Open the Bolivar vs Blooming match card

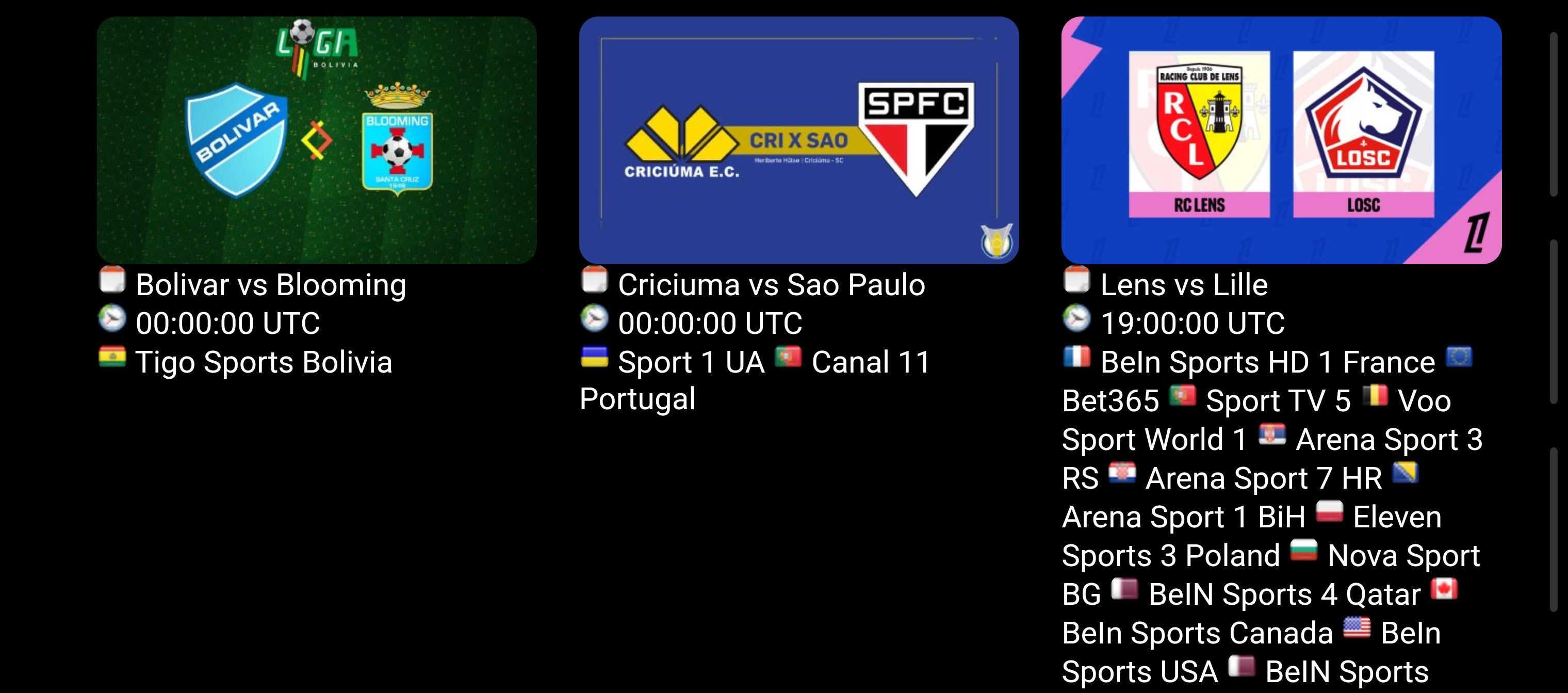(x=317, y=140)
